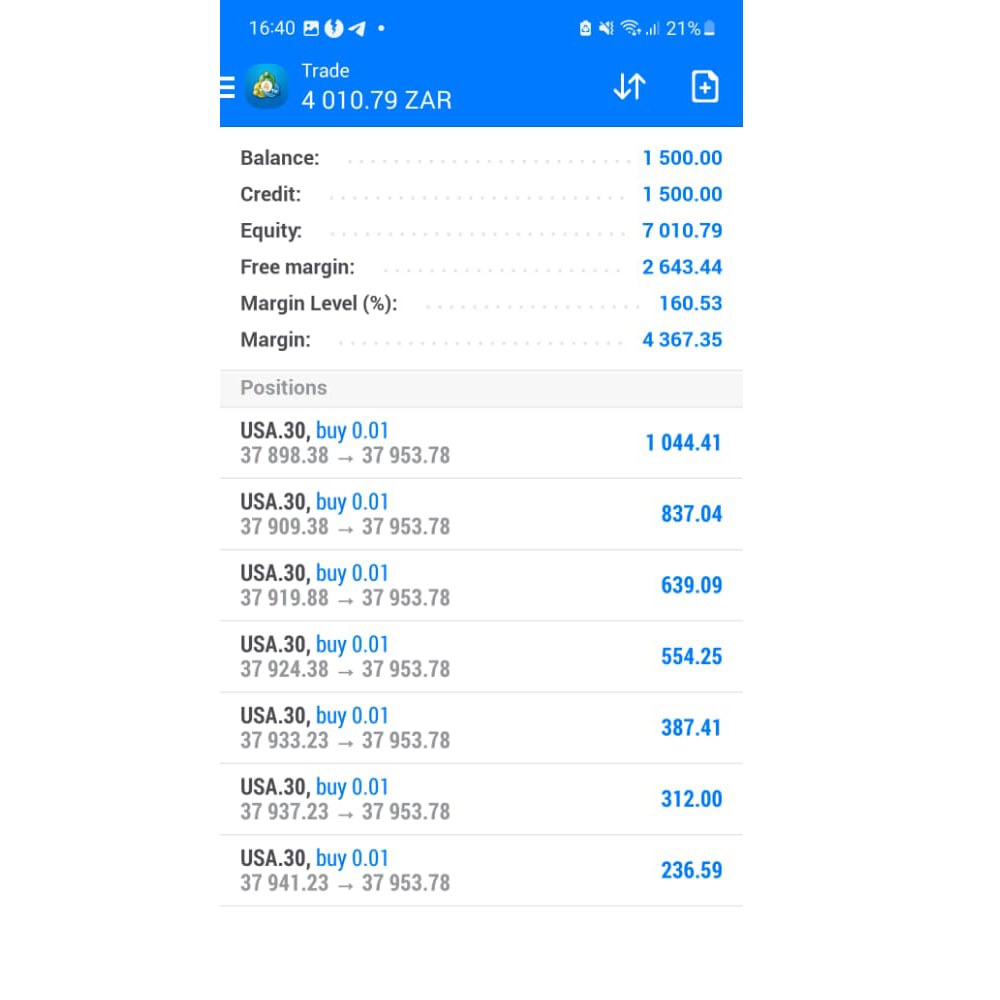The height and width of the screenshot is (1000, 1000).
Task: Open the USA.30 trade entered at 37 933.23
Action: coord(480,728)
